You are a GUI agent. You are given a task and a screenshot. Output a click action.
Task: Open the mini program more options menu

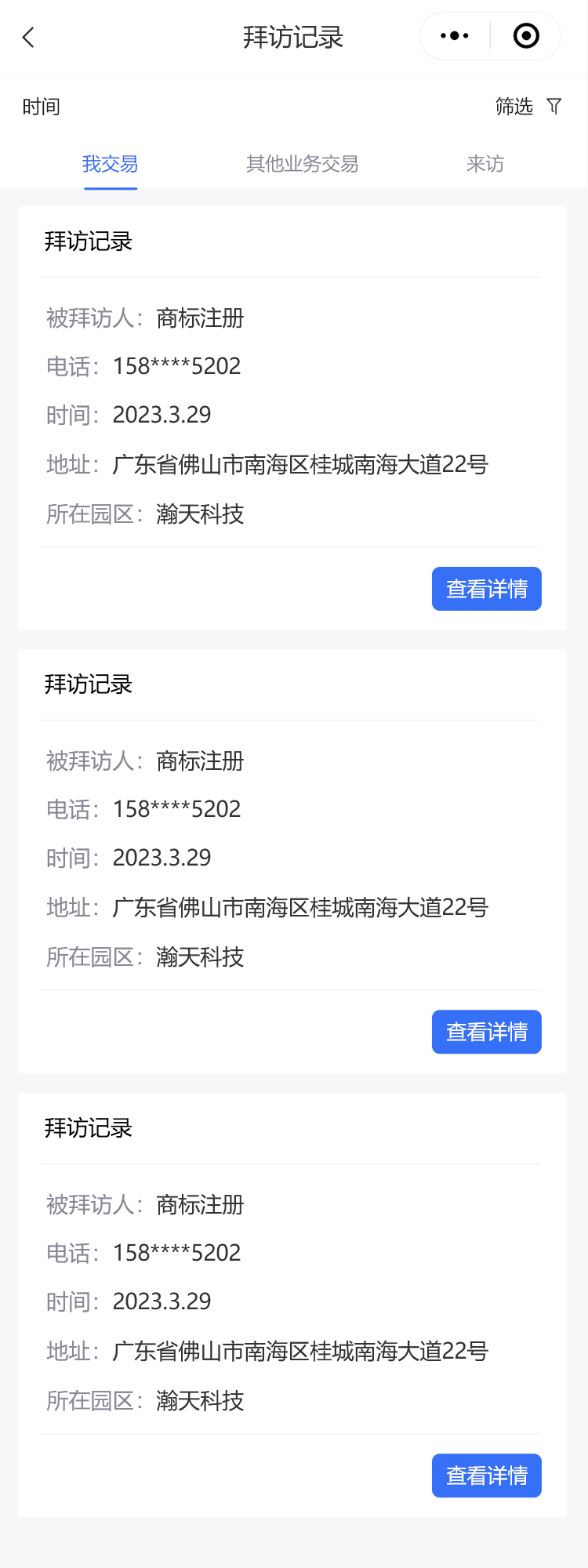[x=455, y=36]
